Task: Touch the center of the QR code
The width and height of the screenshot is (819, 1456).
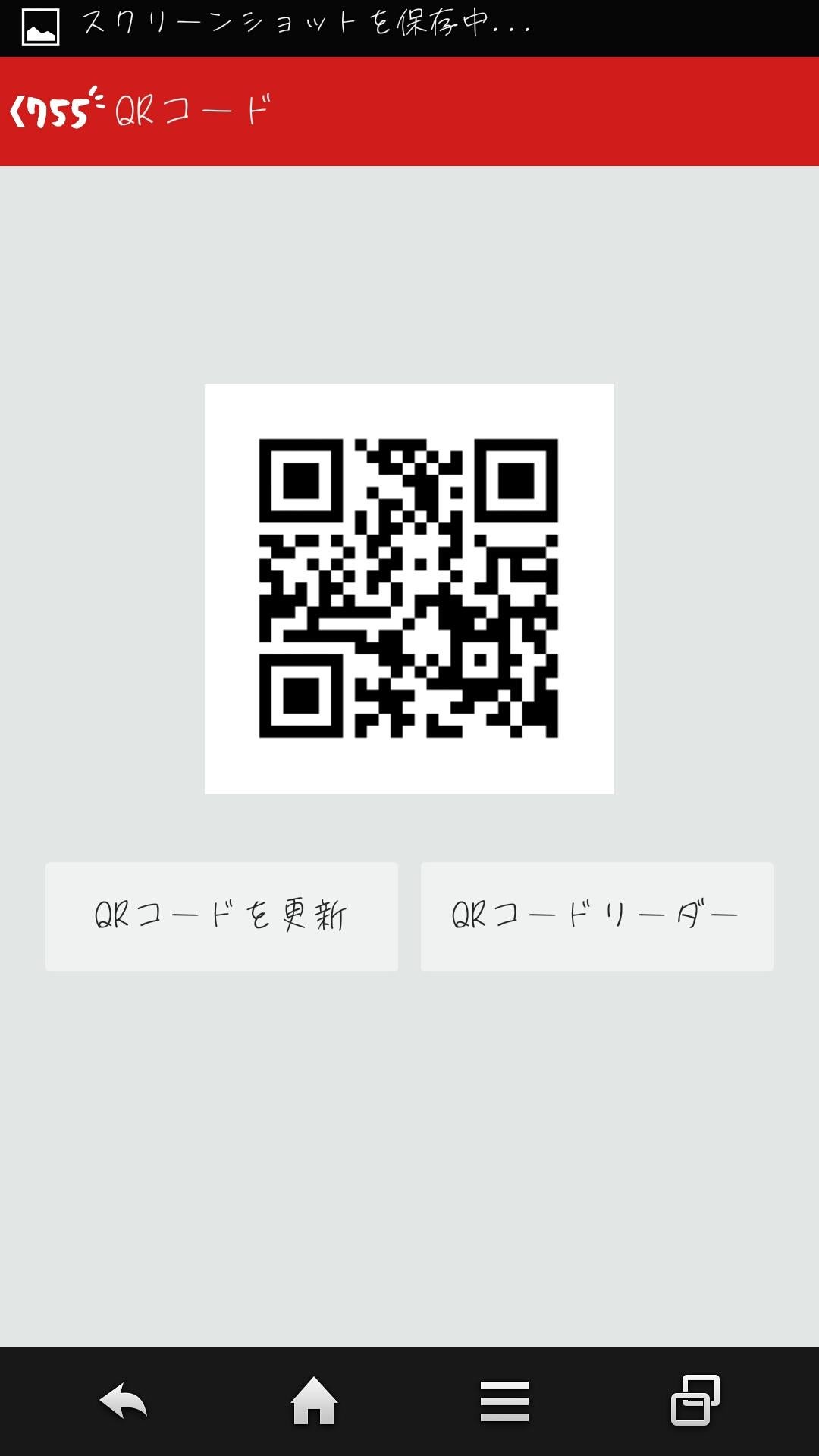Action: (x=409, y=588)
